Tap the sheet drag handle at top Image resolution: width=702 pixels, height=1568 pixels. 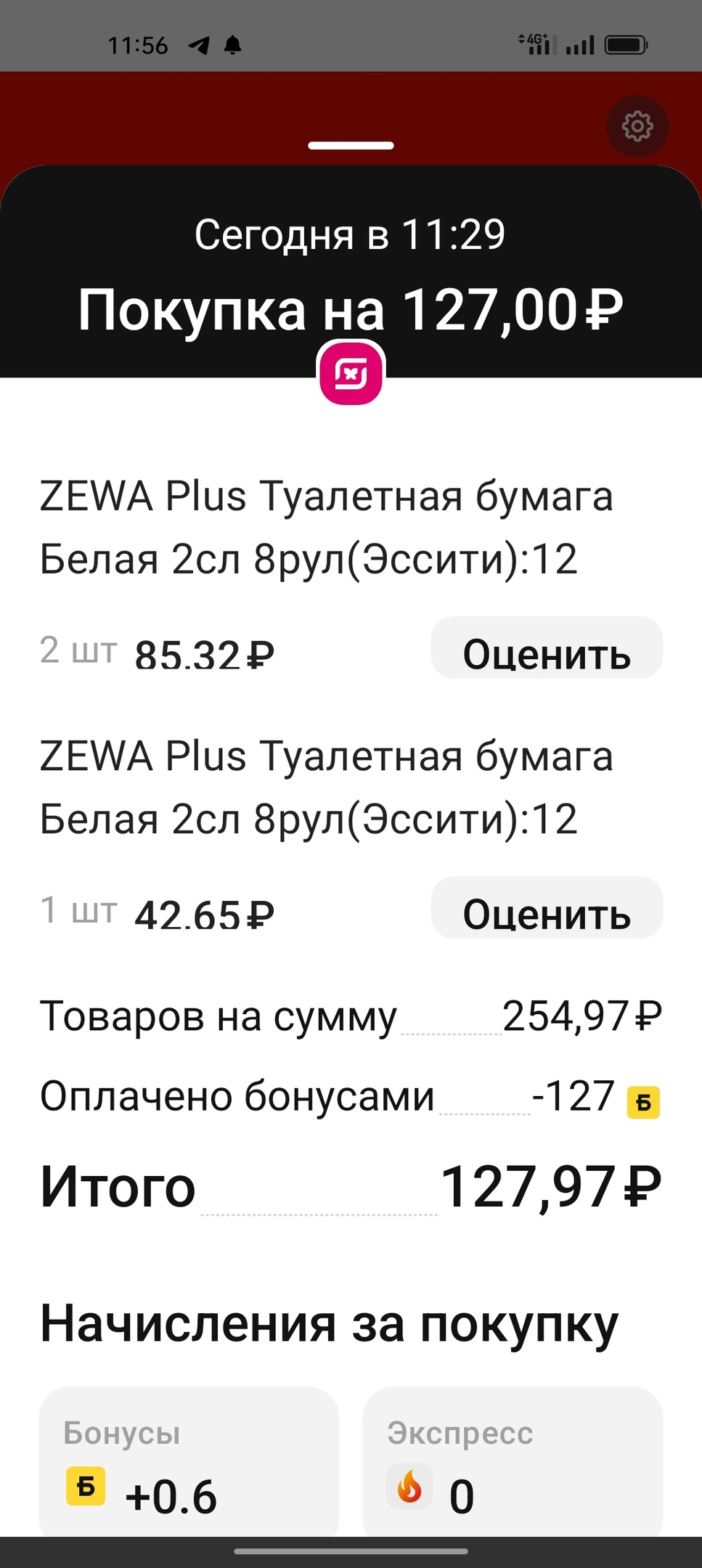(x=351, y=145)
